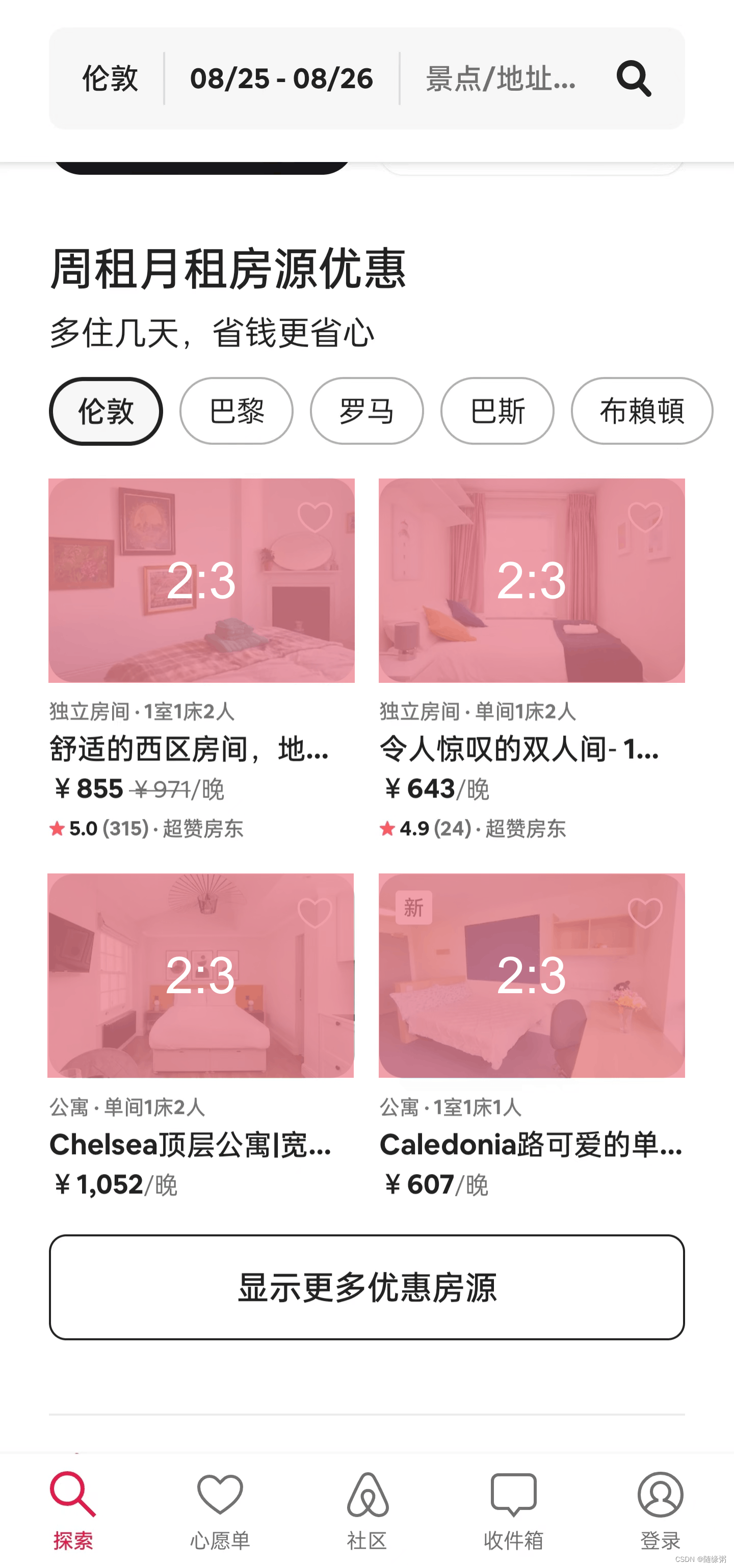
Task: Open the 08/25 - 08/26 date picker
Action: [x=281, y=78]
